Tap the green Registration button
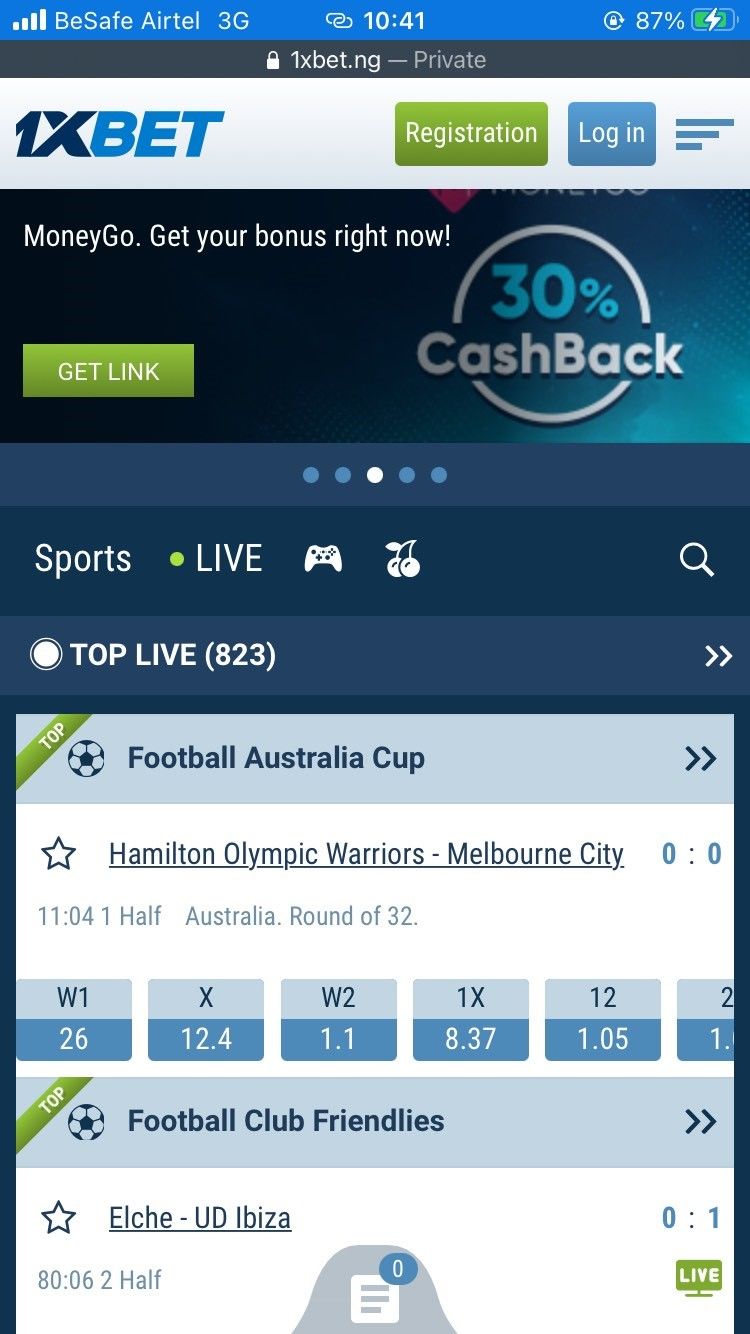Image resolution: width=750 pixels, height=1334 pixels. 471,133
